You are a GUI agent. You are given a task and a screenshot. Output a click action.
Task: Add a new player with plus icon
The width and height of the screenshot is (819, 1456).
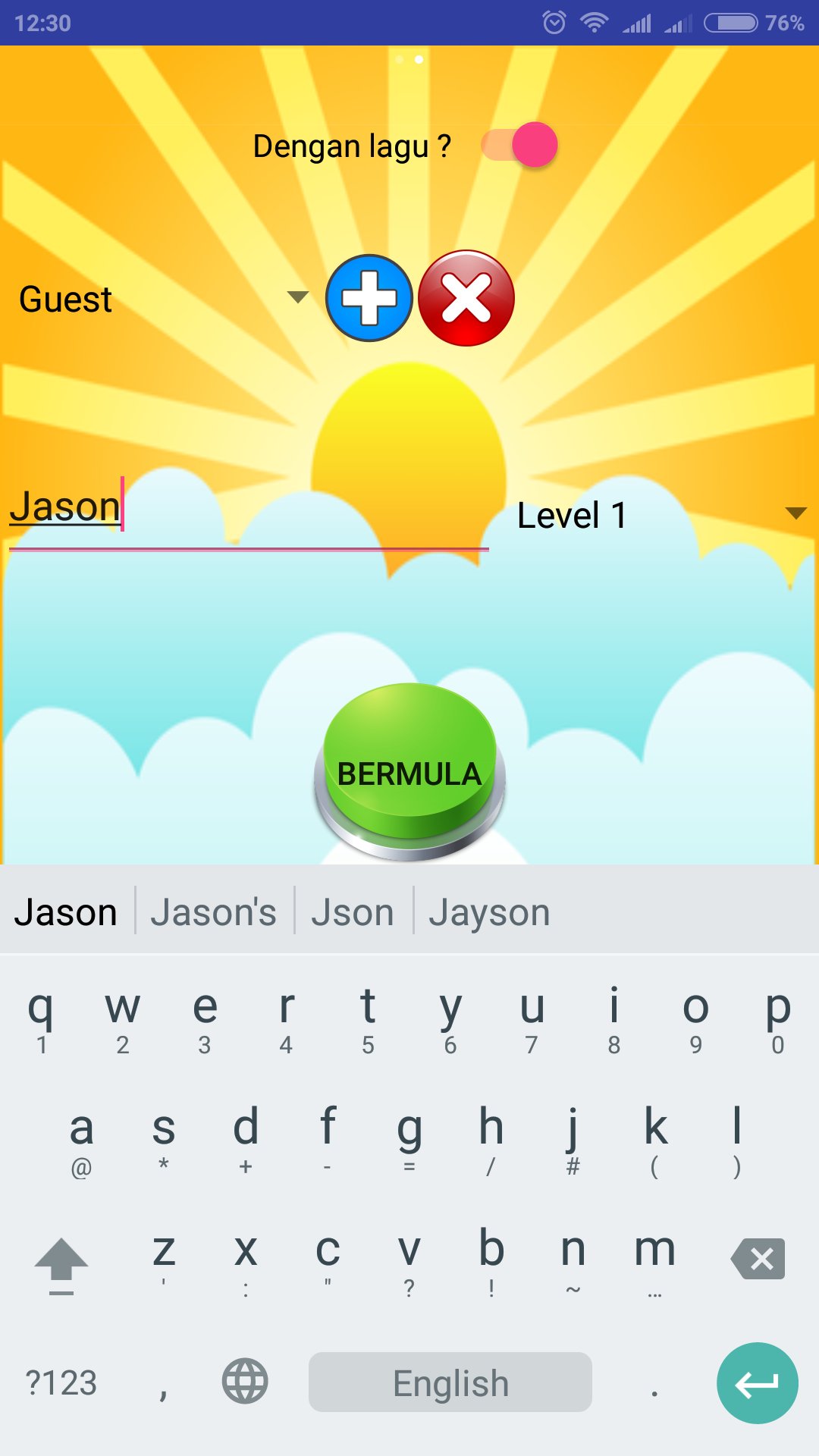point(369,298)
